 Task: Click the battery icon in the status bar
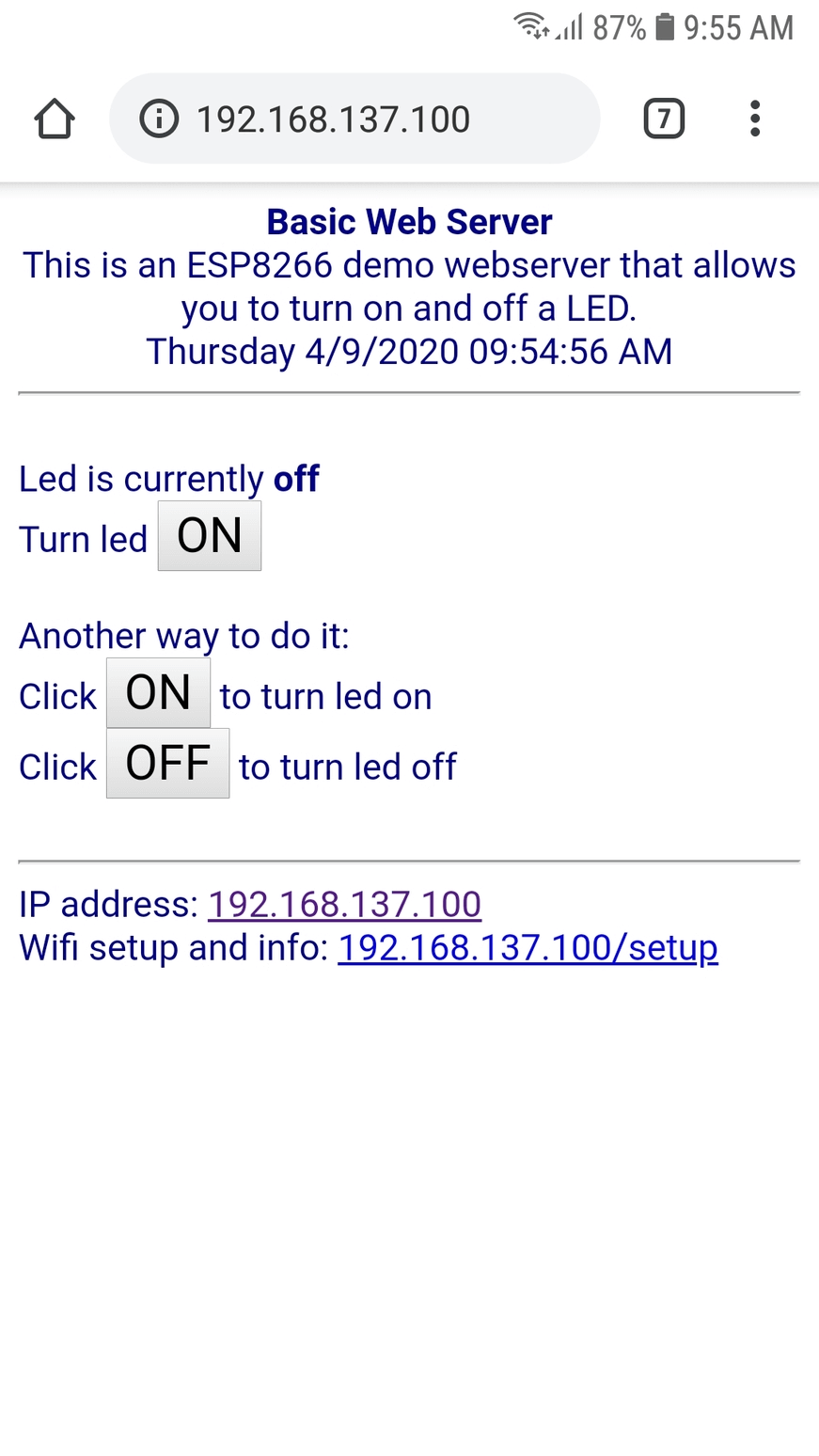pos(664,27)
